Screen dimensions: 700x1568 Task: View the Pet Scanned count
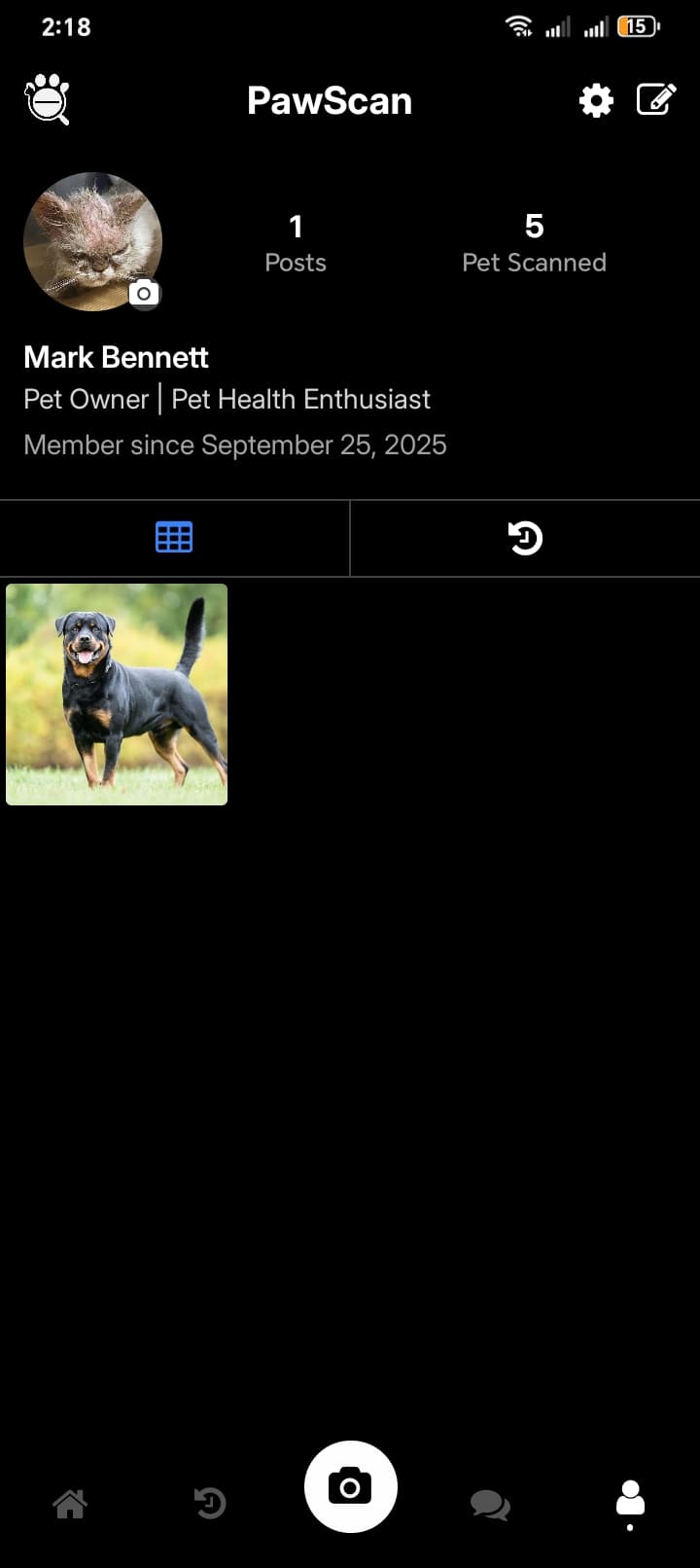(x=534, y=241)
